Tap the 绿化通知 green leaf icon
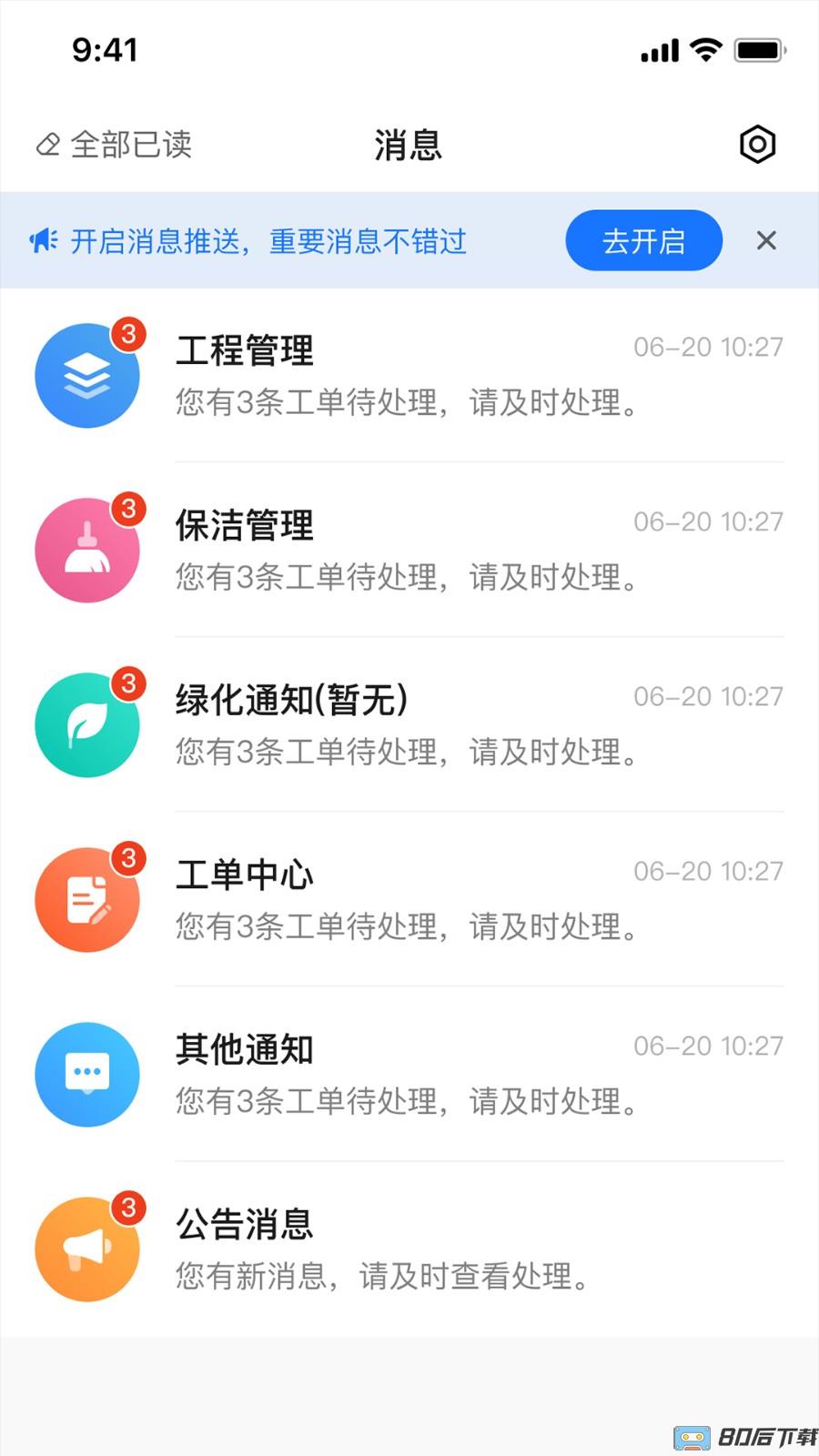This screenshot has height=1456, width=819. (87, 724)
